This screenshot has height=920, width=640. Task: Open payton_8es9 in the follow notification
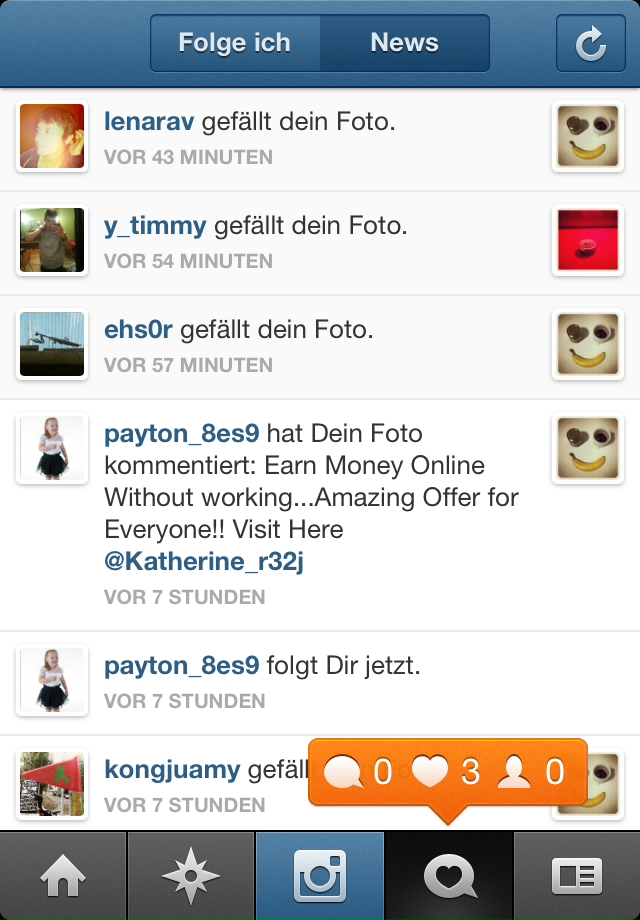(x=181, y=666)
